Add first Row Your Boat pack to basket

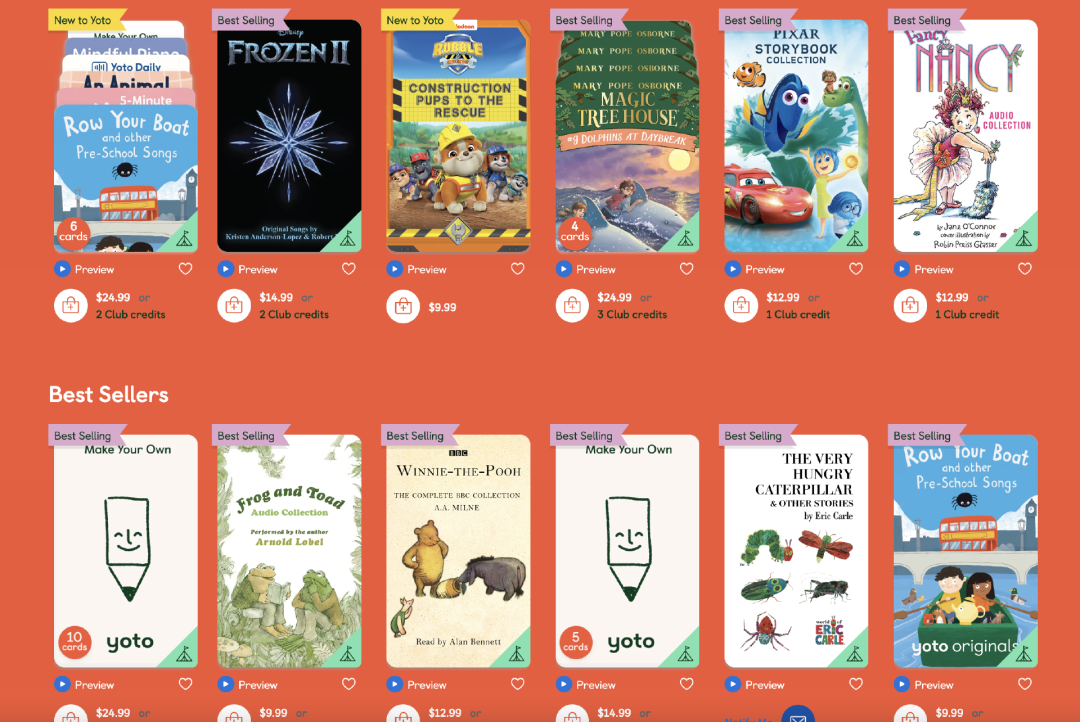pos(71,306)
